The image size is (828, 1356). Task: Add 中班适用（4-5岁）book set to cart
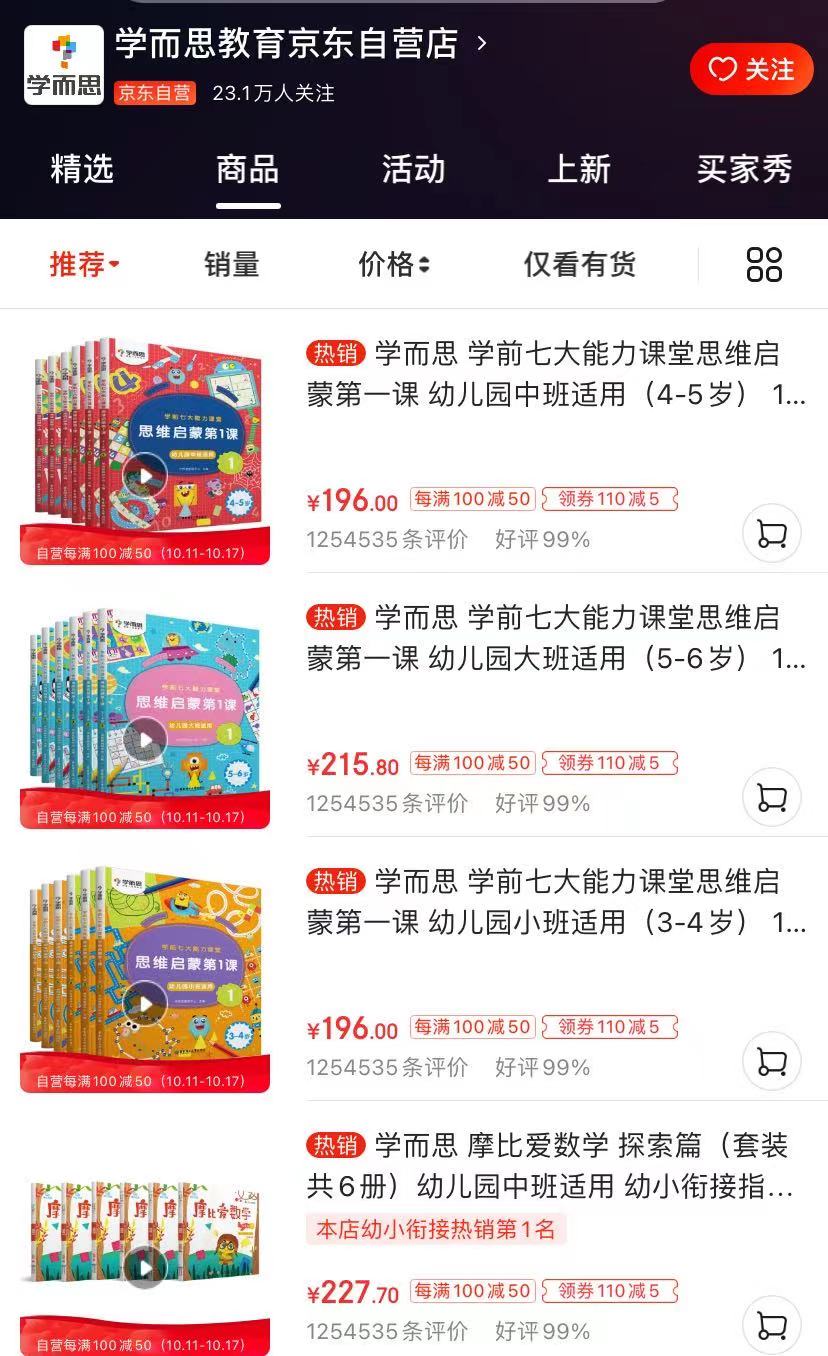point(772,534)
